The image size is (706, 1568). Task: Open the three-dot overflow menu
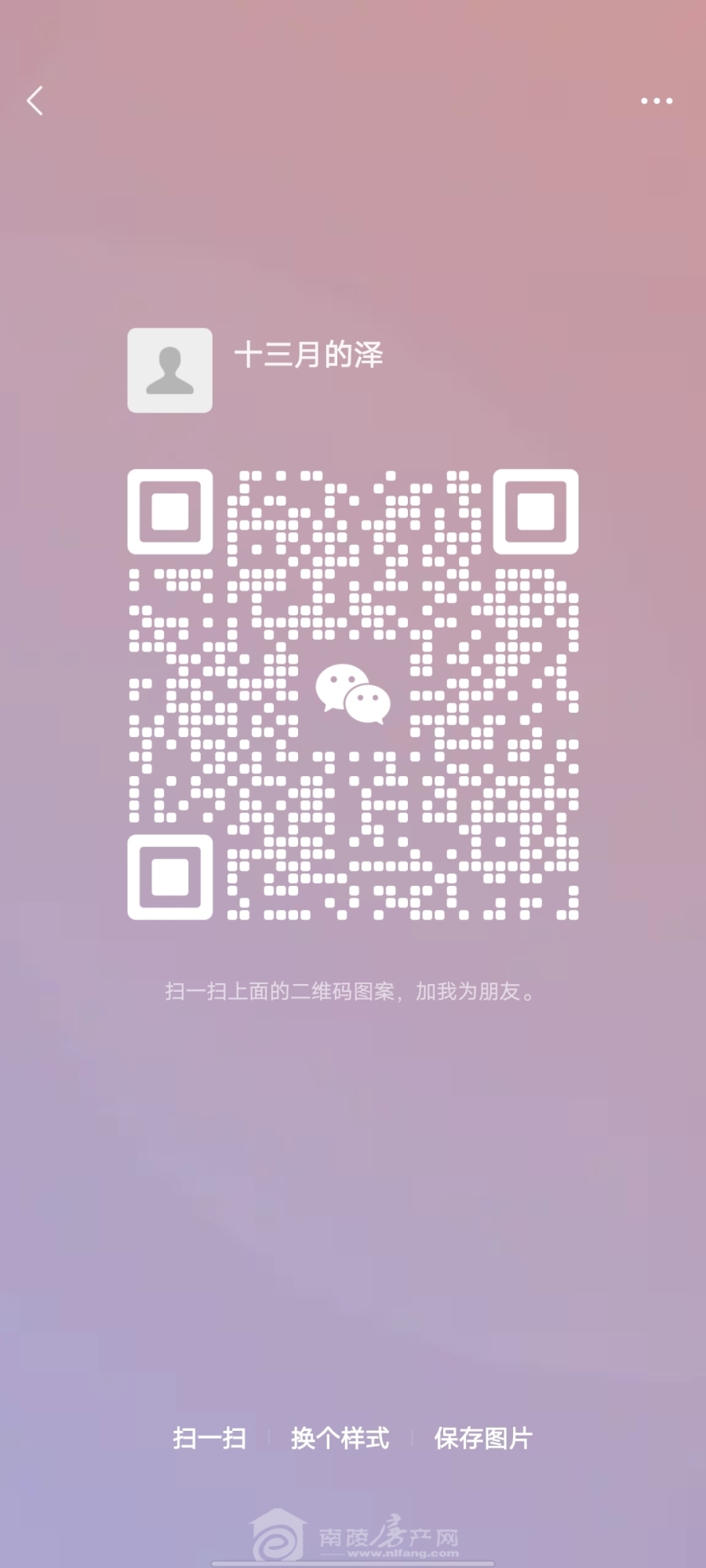(656, 101)
